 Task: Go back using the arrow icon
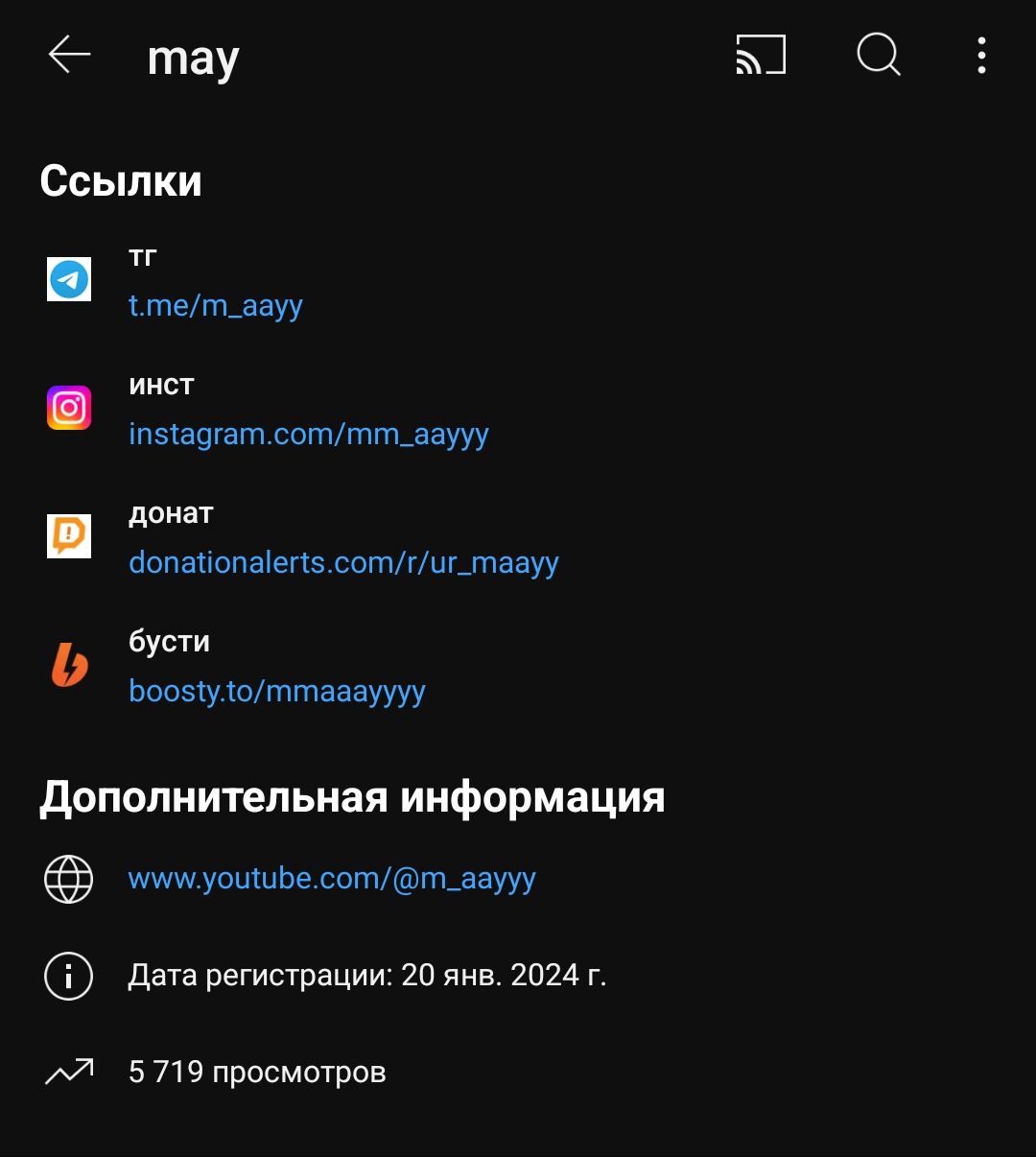69,56
